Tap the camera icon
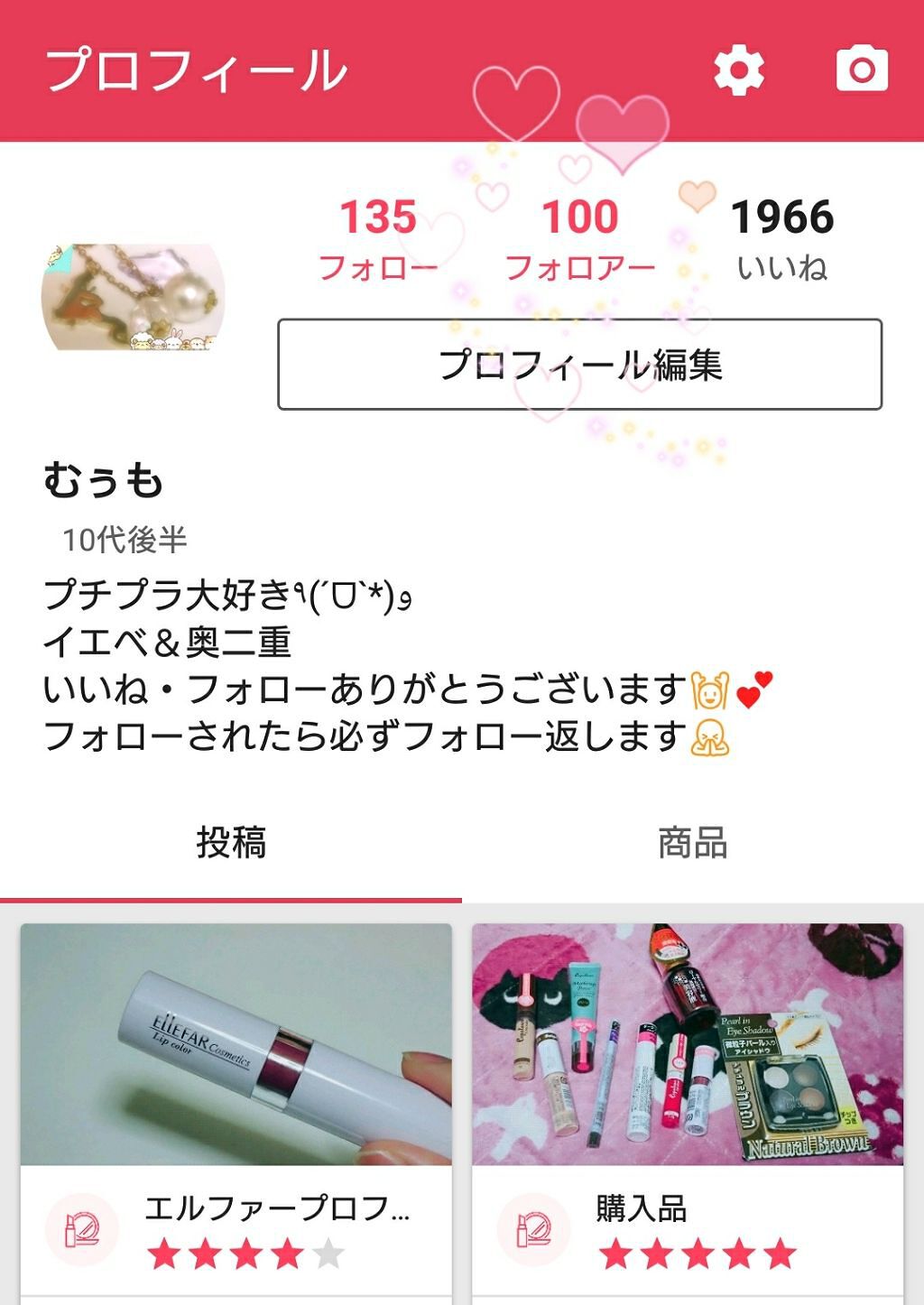 pos(862,69)
